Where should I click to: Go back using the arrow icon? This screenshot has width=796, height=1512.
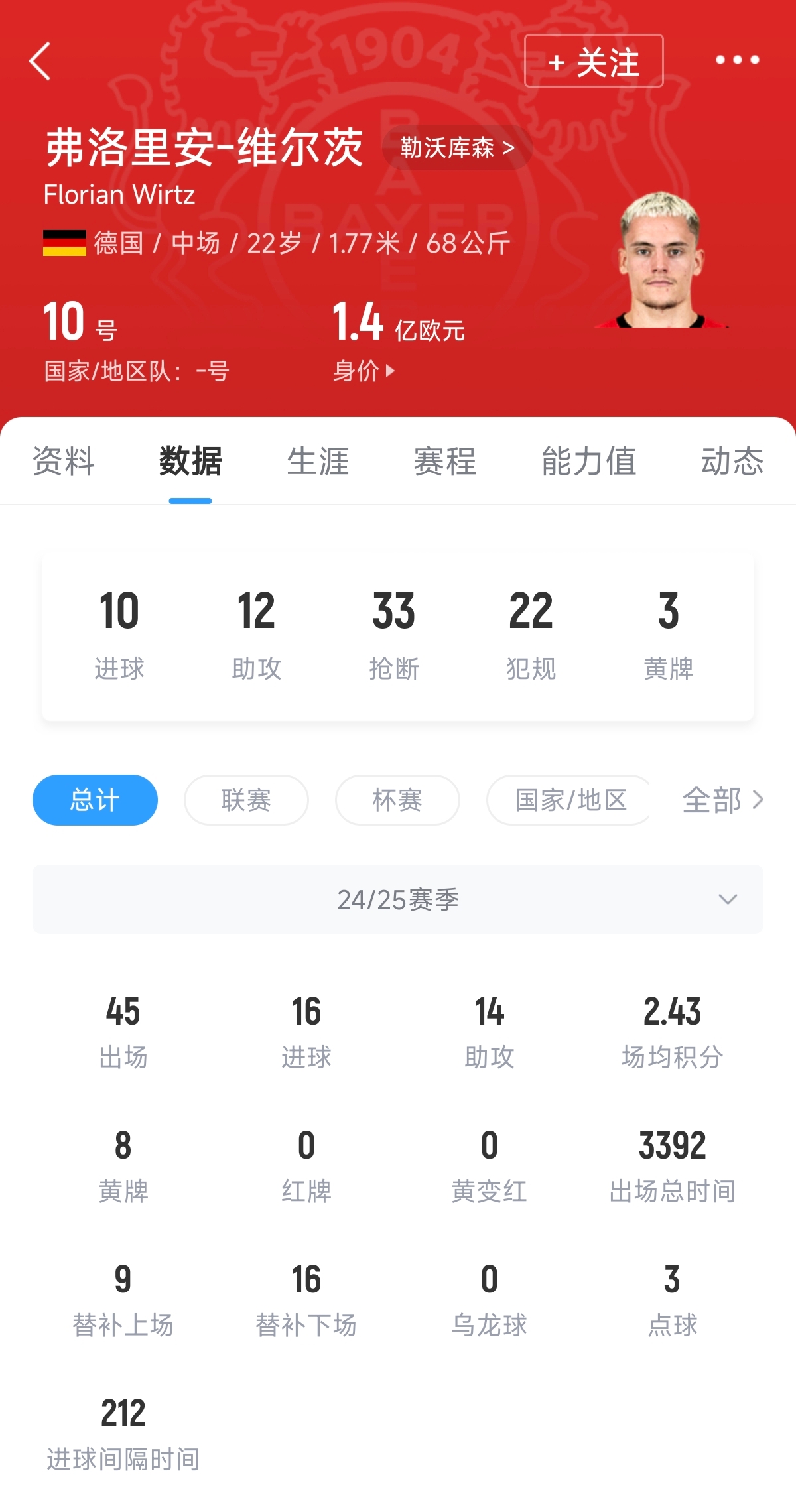pos(40,61)
